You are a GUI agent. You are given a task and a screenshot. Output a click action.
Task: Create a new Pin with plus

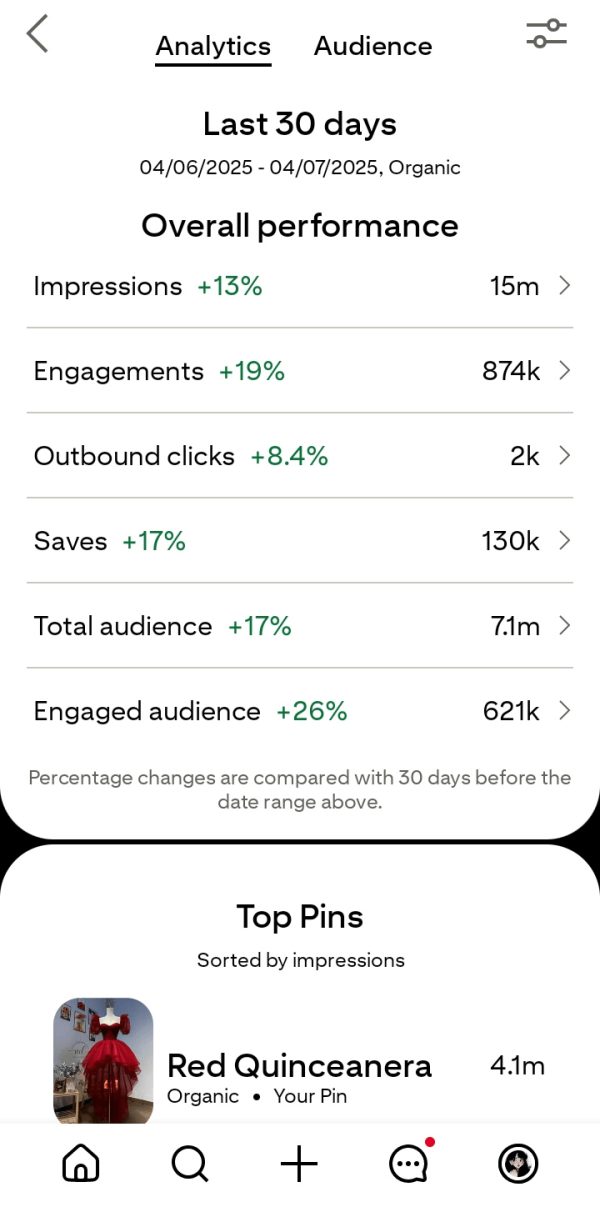298,1164
